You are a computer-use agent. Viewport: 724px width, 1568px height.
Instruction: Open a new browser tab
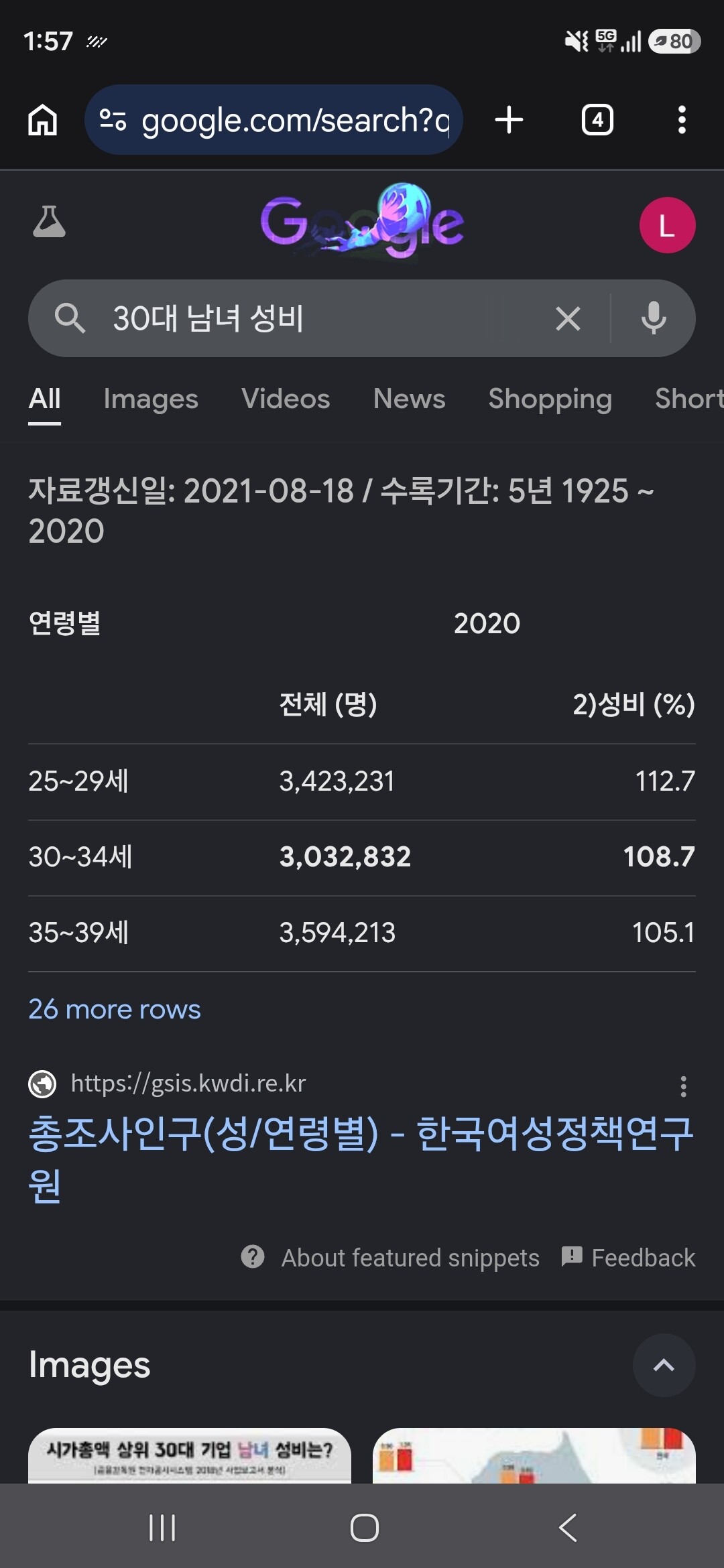pyautogui.click(x=509, y=120)
